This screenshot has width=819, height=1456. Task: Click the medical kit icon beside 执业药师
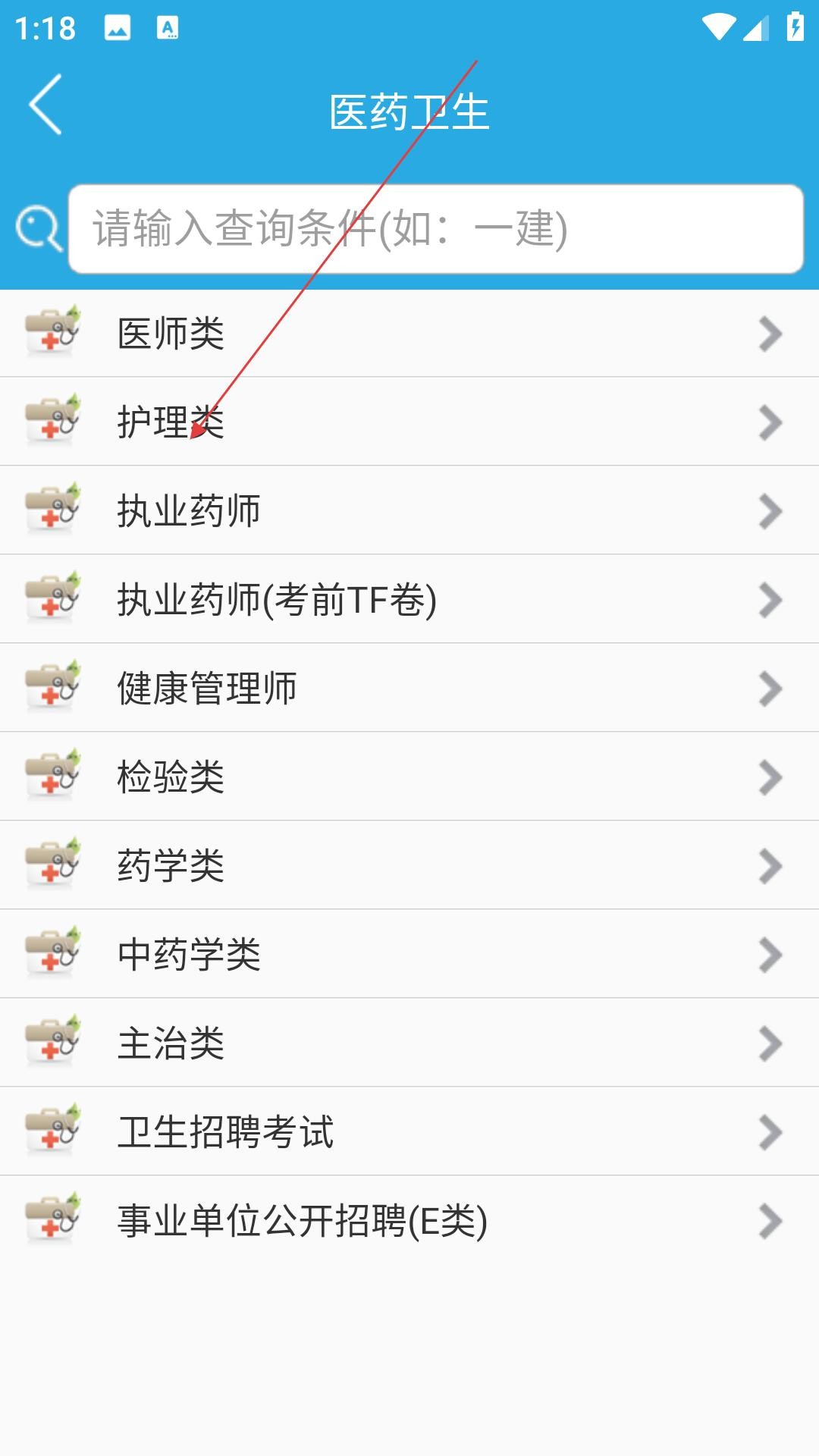(51, 510)
